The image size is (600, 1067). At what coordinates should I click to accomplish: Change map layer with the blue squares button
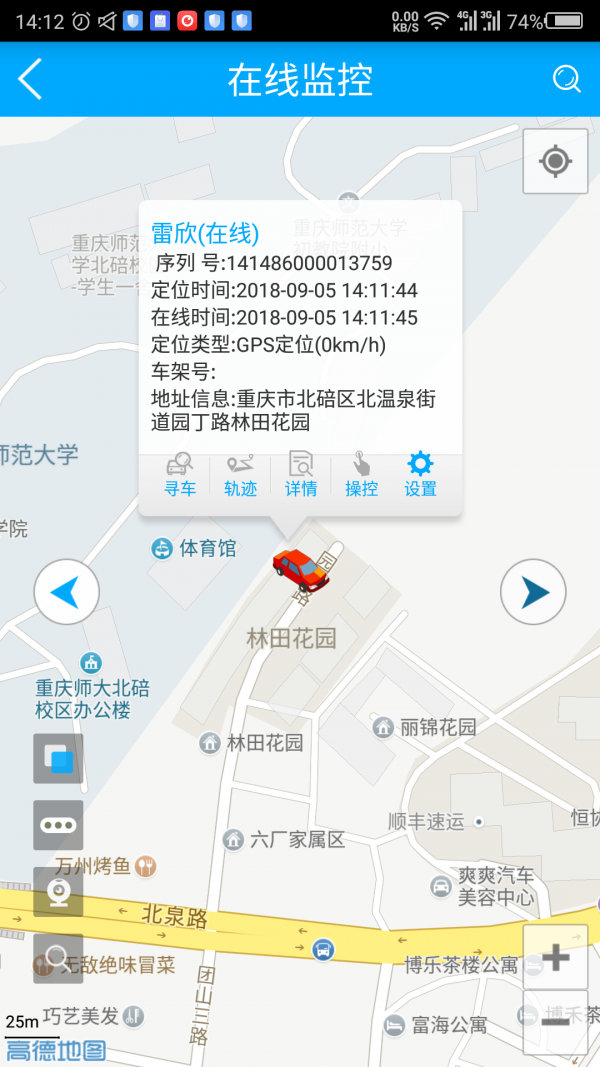click(x=58, y=758)
